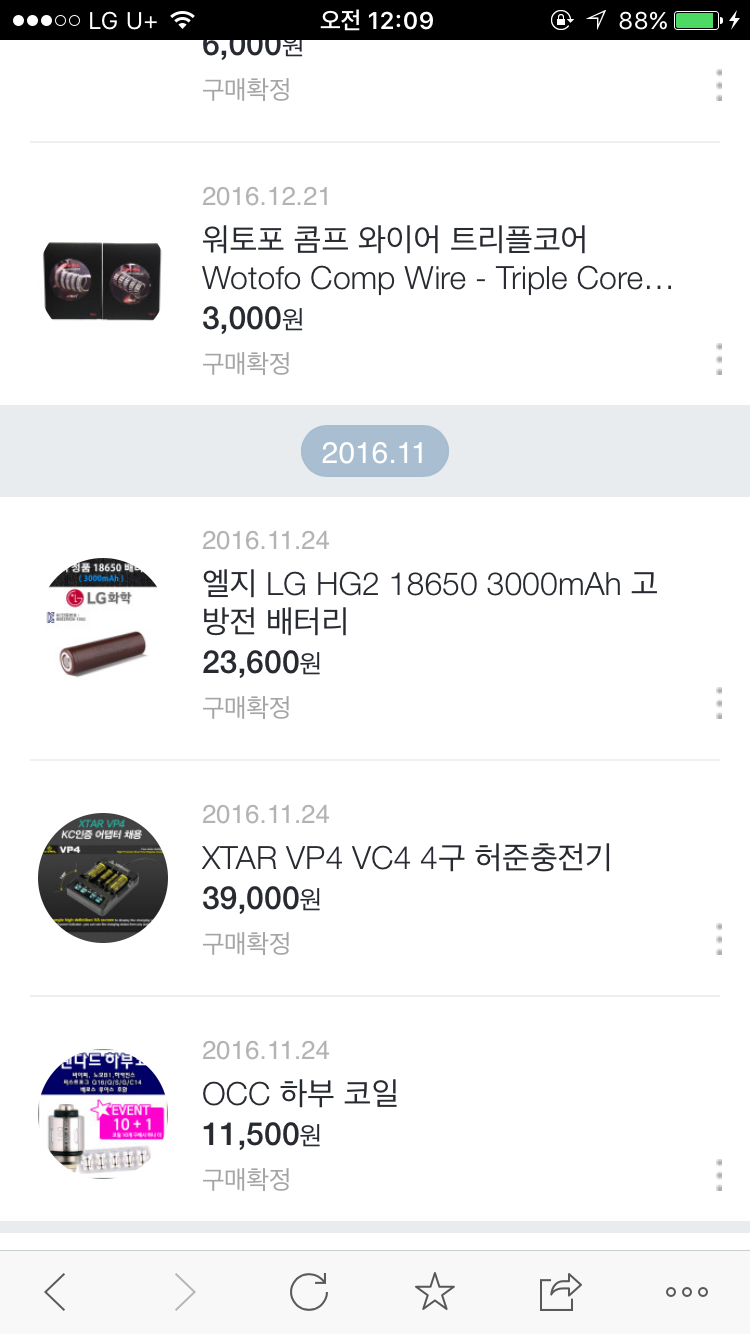The height and width of the screenshot is (1334, 750).
Task: Open the LG HG2 18650 battery order
Action: [430, 602]
